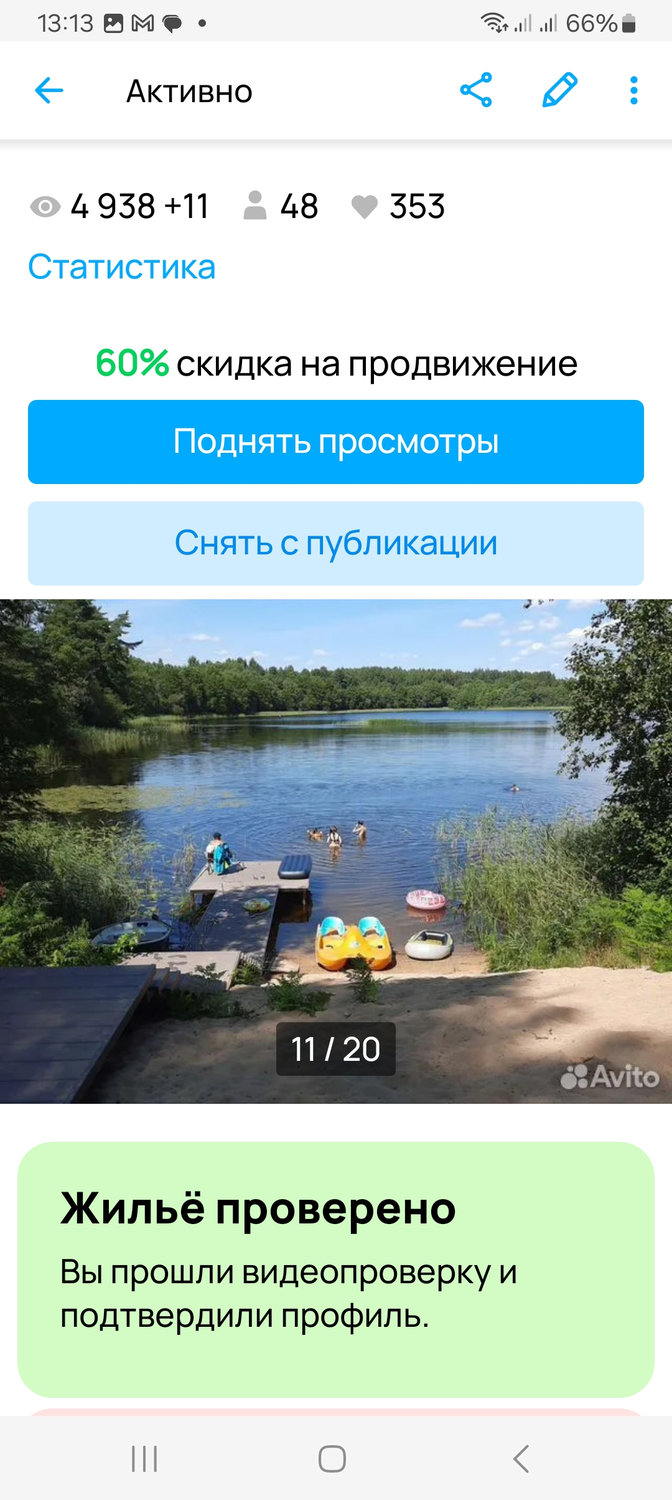Edit the listing with the pencil icon

(560, 91)
